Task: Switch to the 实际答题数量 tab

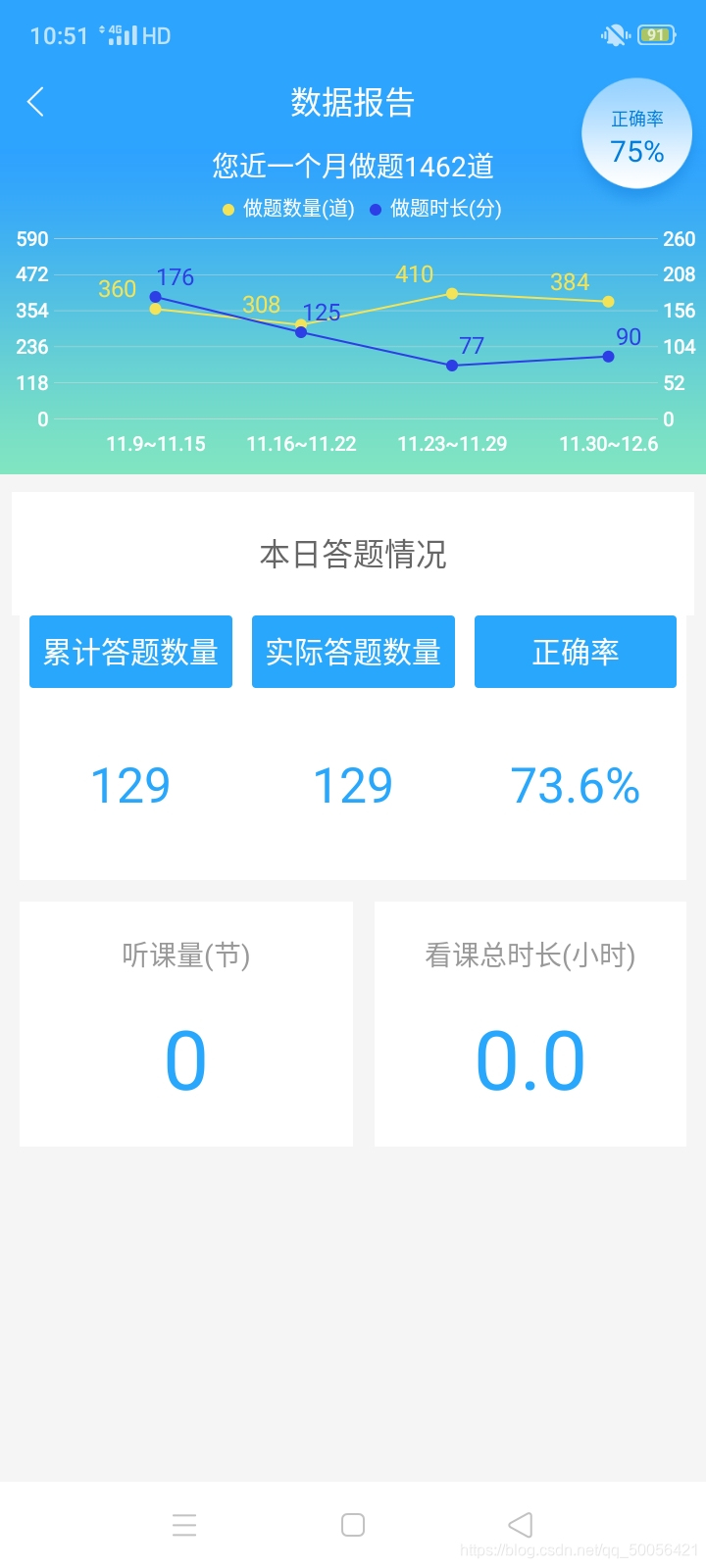Action: 353,651
